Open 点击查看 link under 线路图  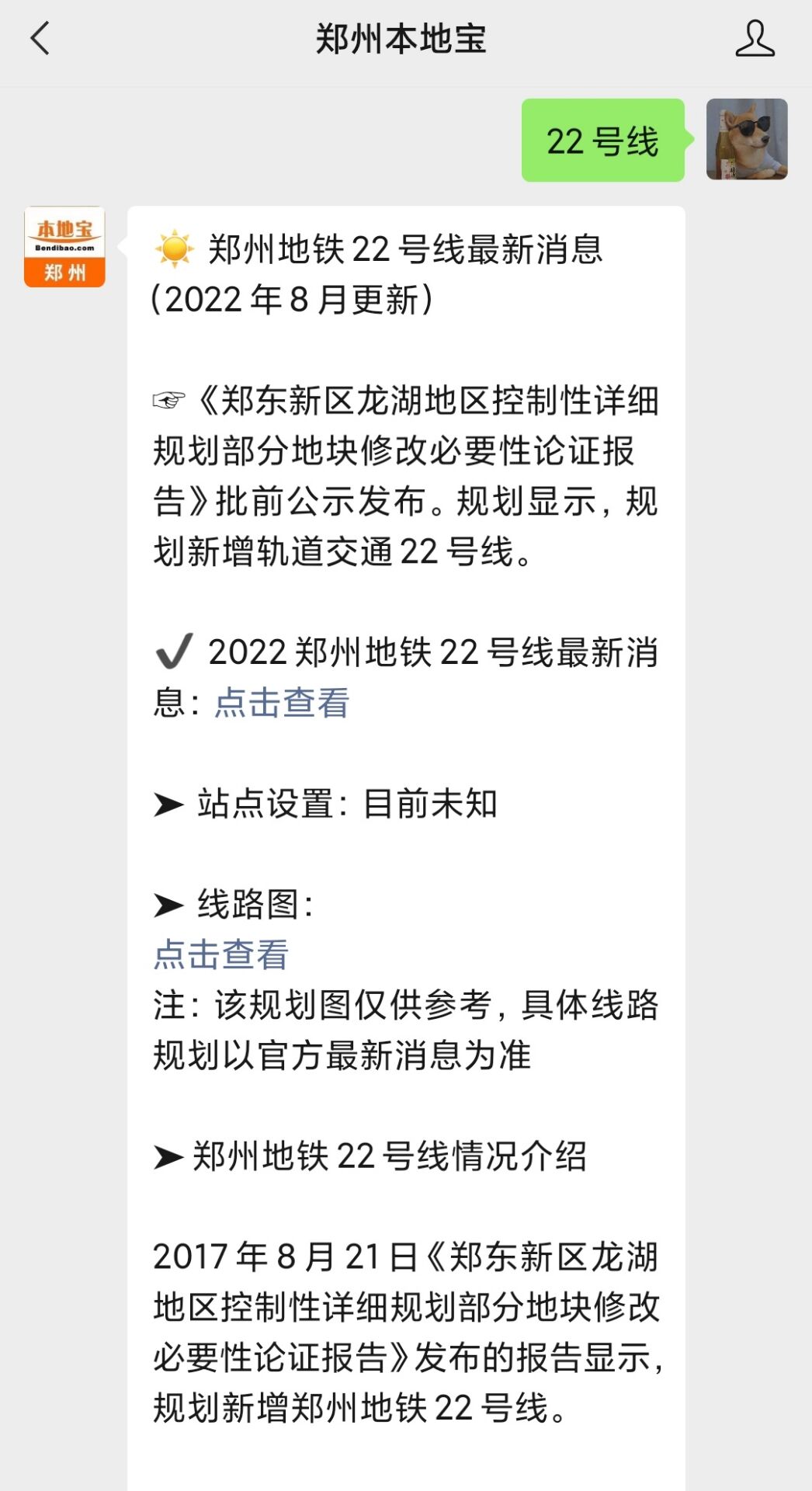point(221,954)
